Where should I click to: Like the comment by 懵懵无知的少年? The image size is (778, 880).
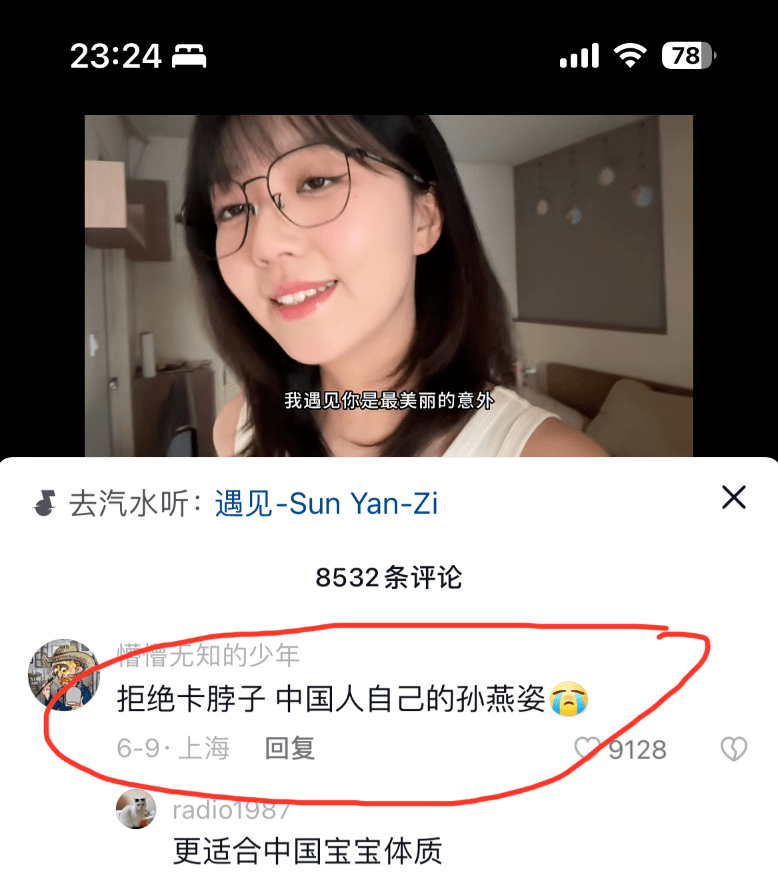pos(587,749)
